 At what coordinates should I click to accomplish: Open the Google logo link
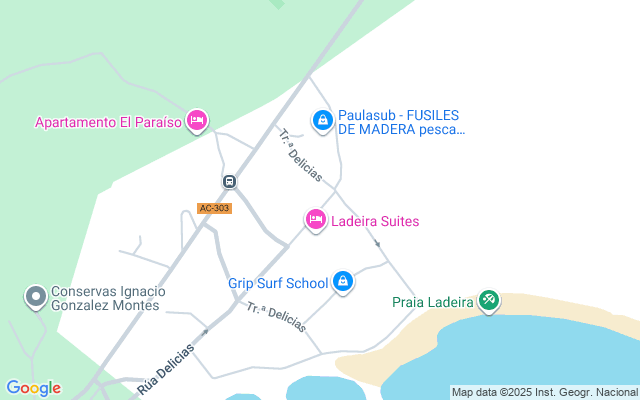(33, 388)
